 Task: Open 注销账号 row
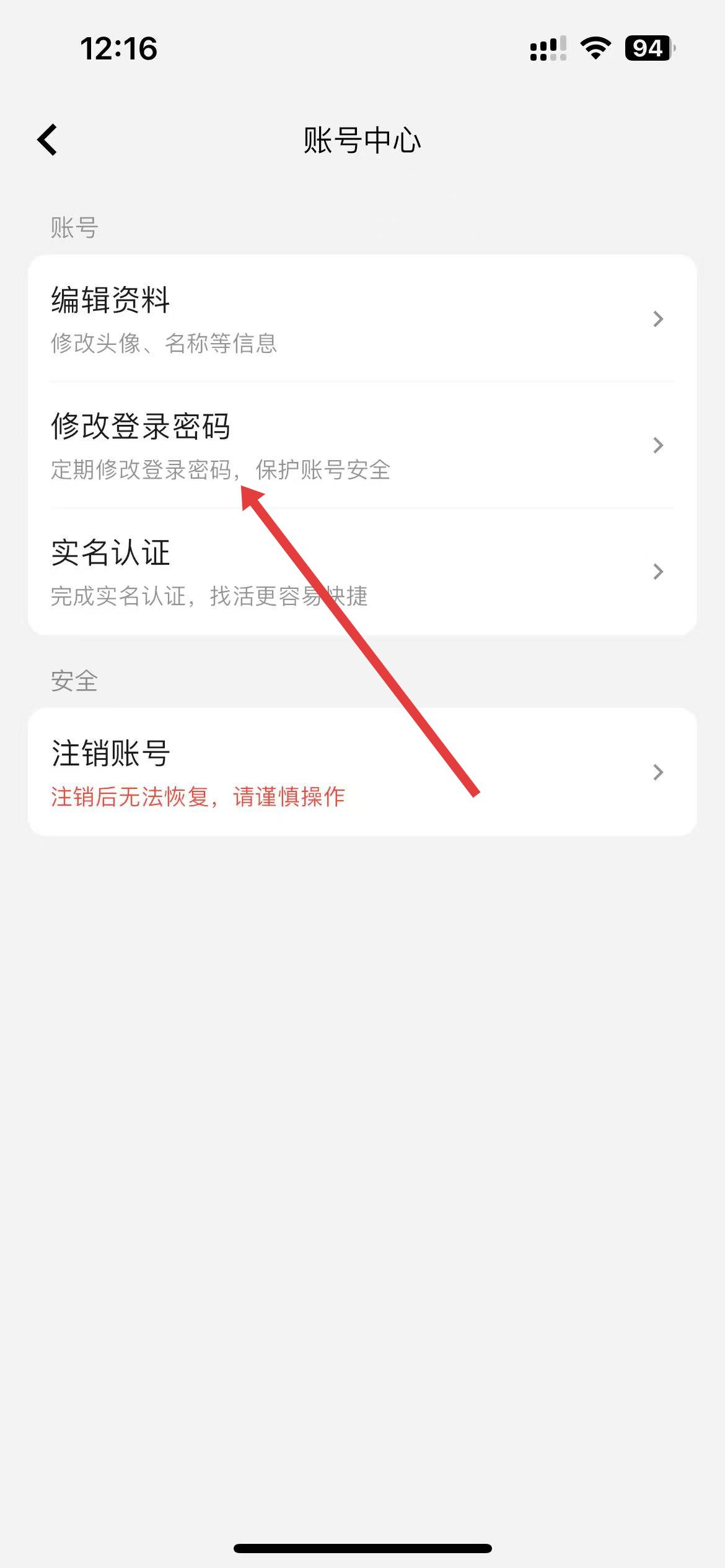tap(362, 772)
